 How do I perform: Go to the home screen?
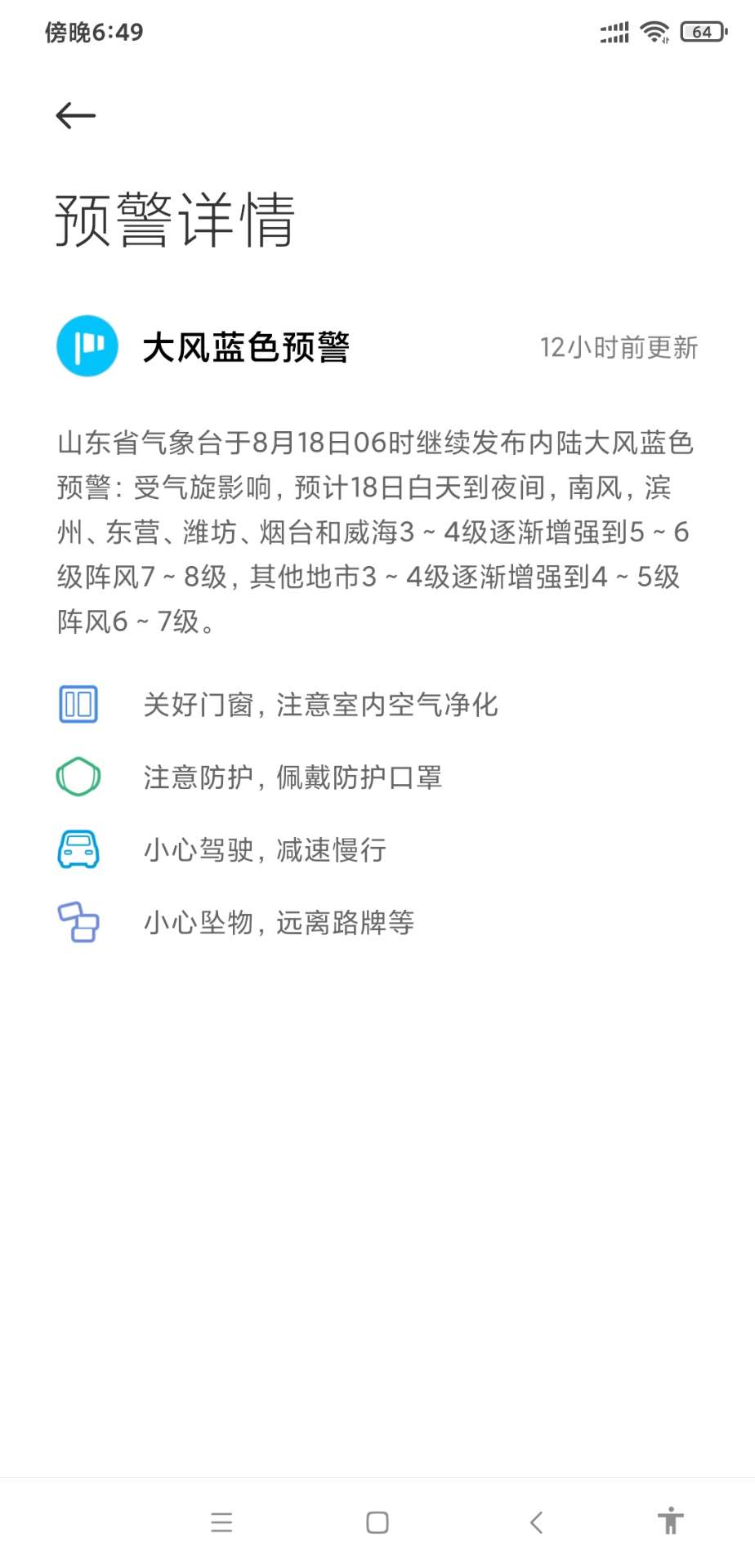tap(377, 1522)
